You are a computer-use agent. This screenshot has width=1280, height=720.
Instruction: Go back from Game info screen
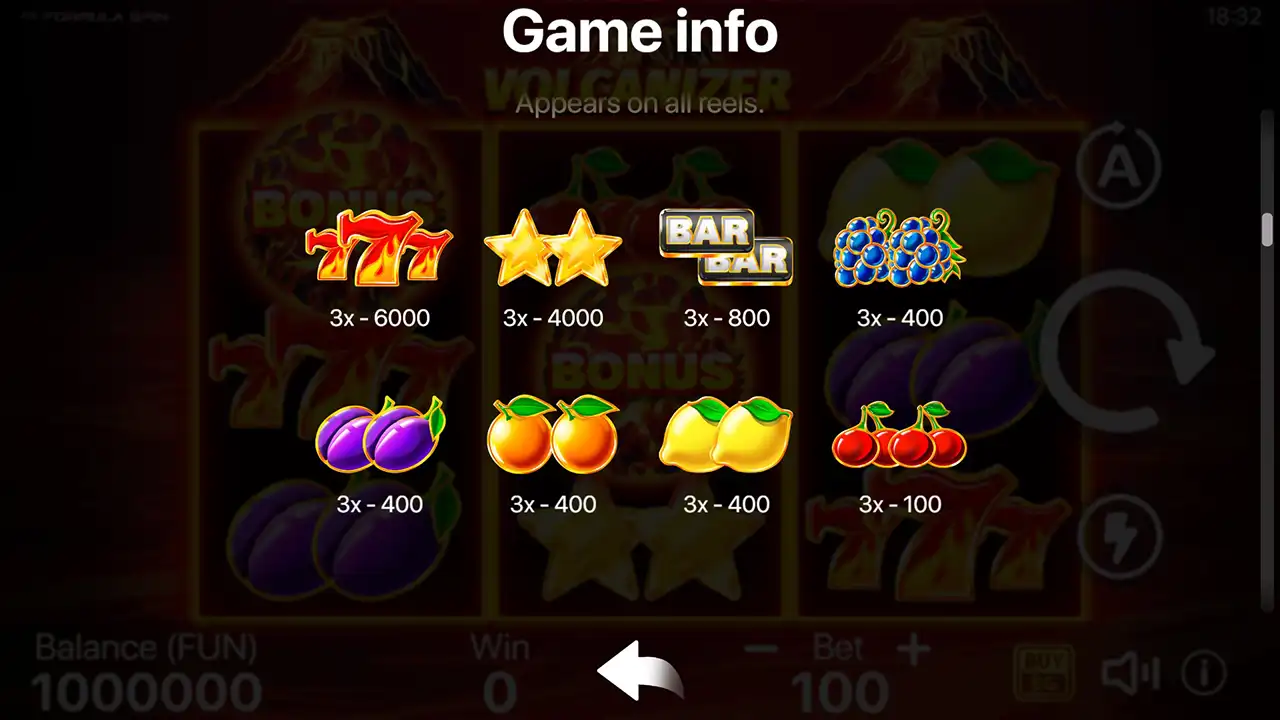pyautogui.click(x=639, y=671)
